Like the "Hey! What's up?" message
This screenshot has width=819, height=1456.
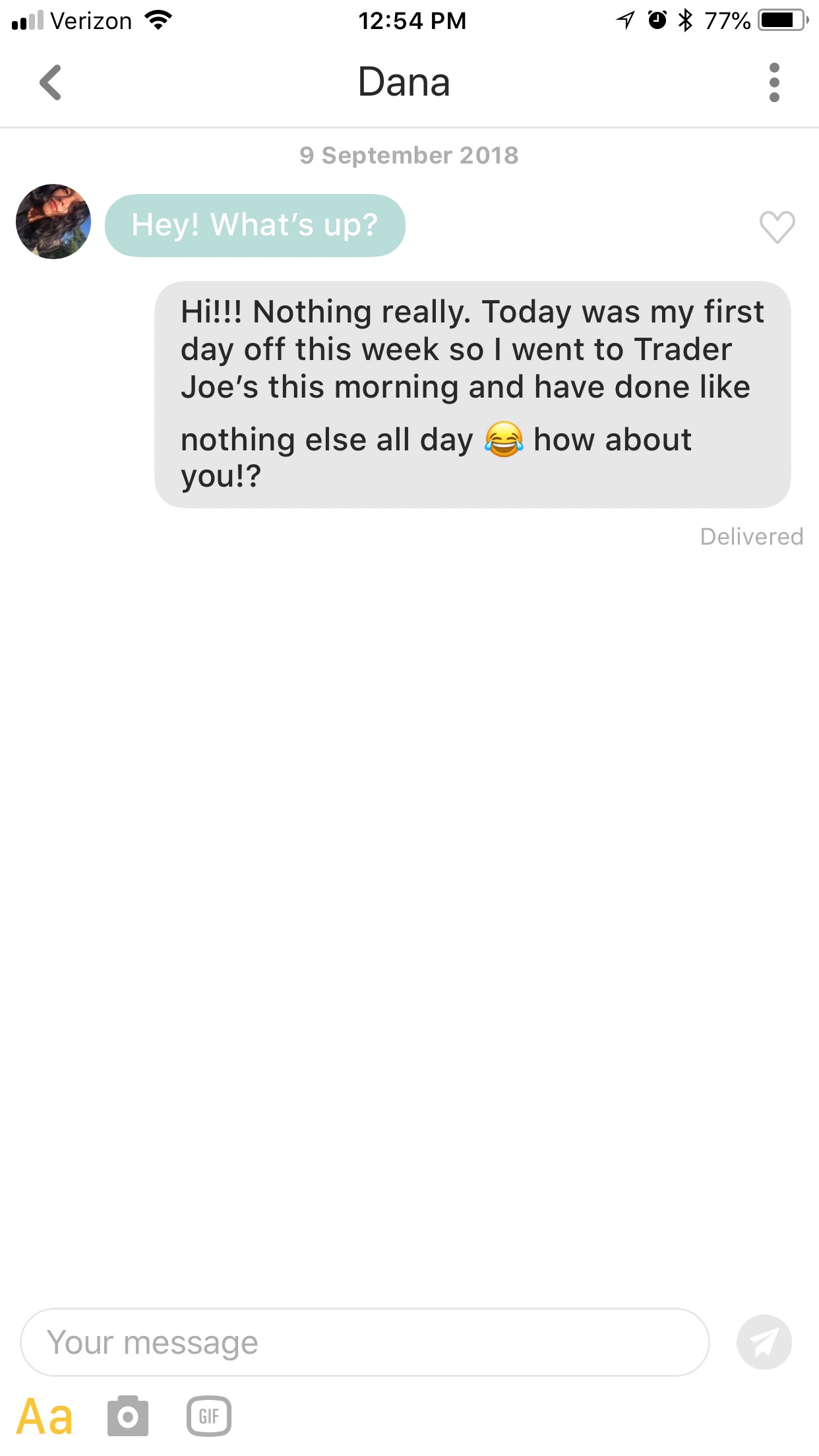(x=777, y=227)
